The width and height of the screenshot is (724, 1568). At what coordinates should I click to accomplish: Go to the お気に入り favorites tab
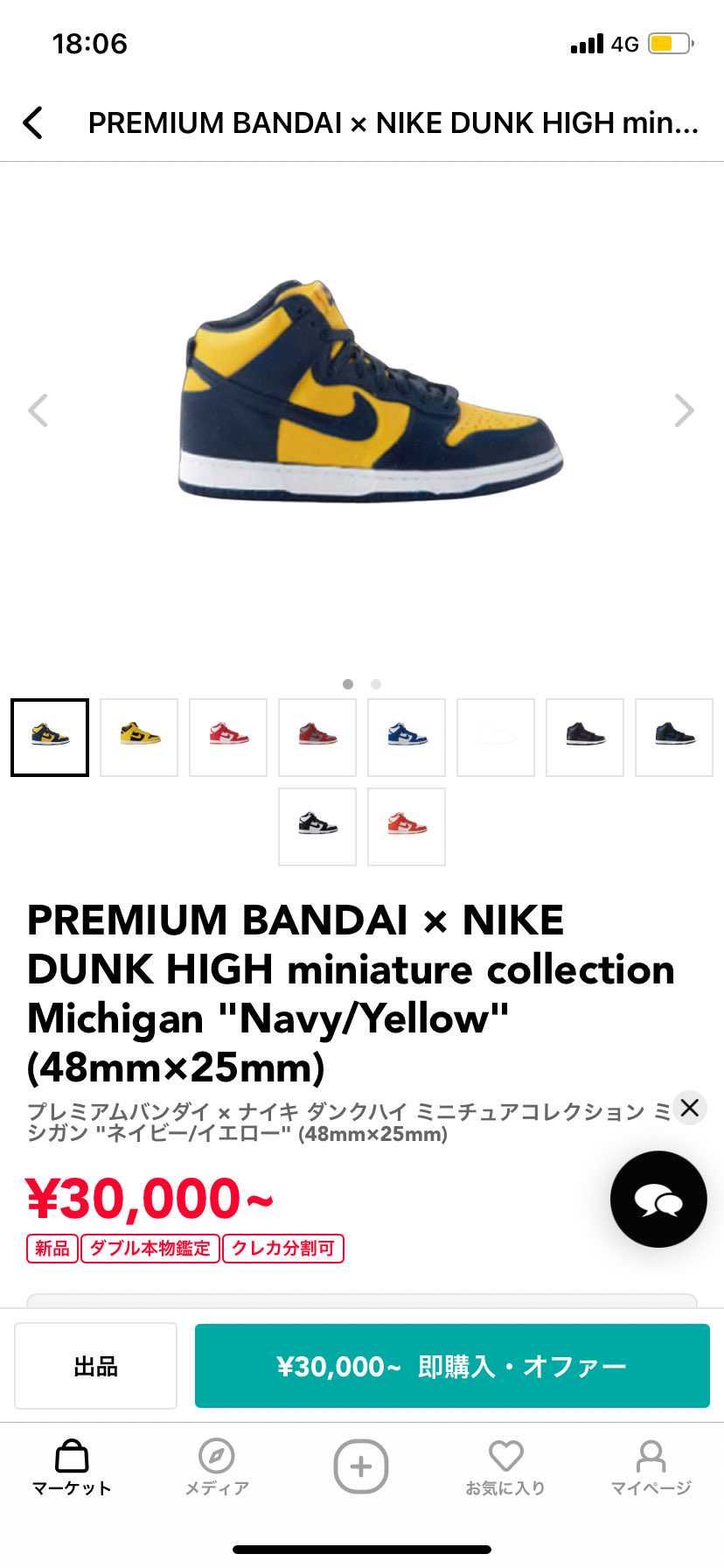pos(505,1466)
